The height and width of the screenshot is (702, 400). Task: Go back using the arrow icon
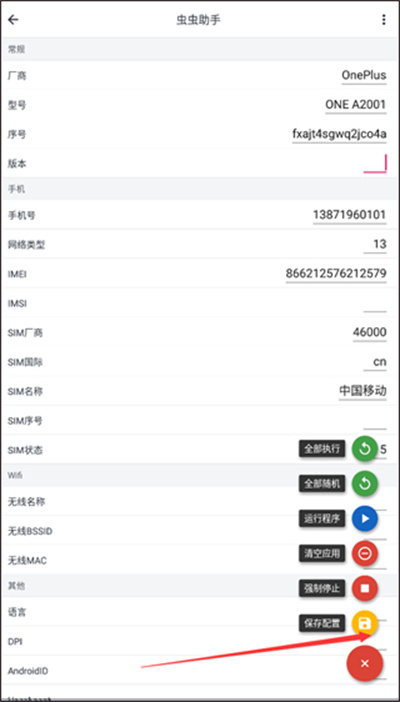click(13, 20)
